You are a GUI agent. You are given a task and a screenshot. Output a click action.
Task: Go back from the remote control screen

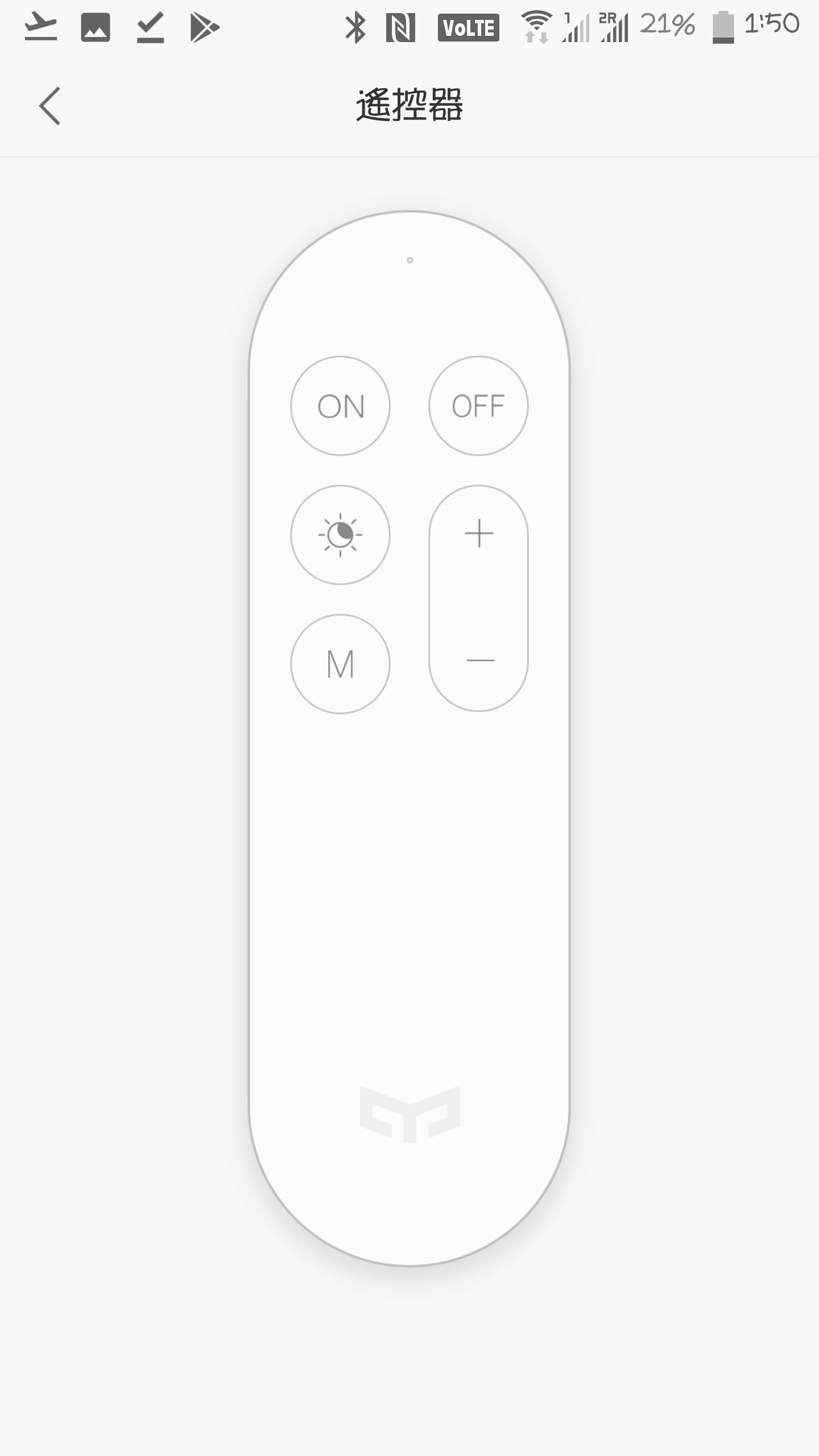(x=49, y=106)
